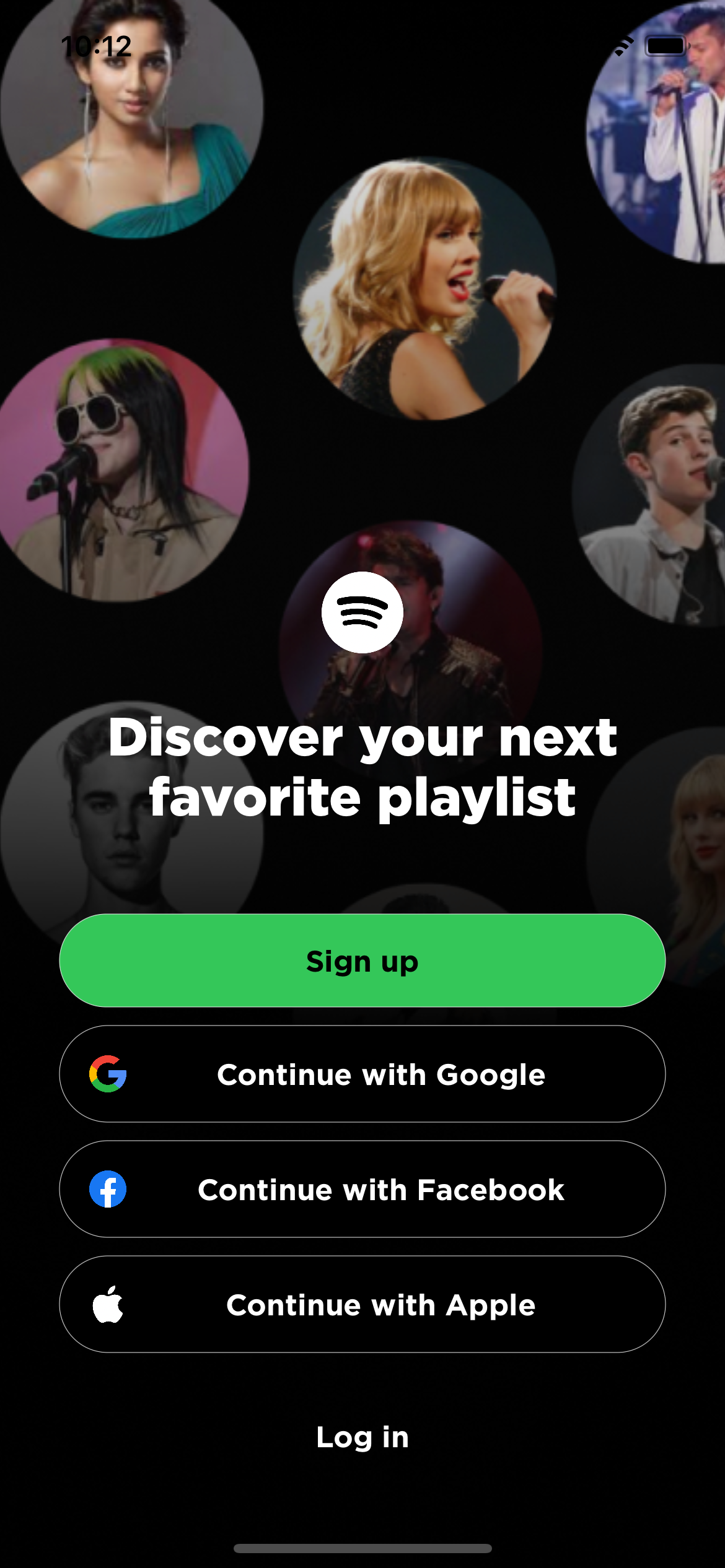Image resolution: width=725 pixels, height=1568 pixels.
Task: Open the Log in option
Action: [x=362, y=1437]
